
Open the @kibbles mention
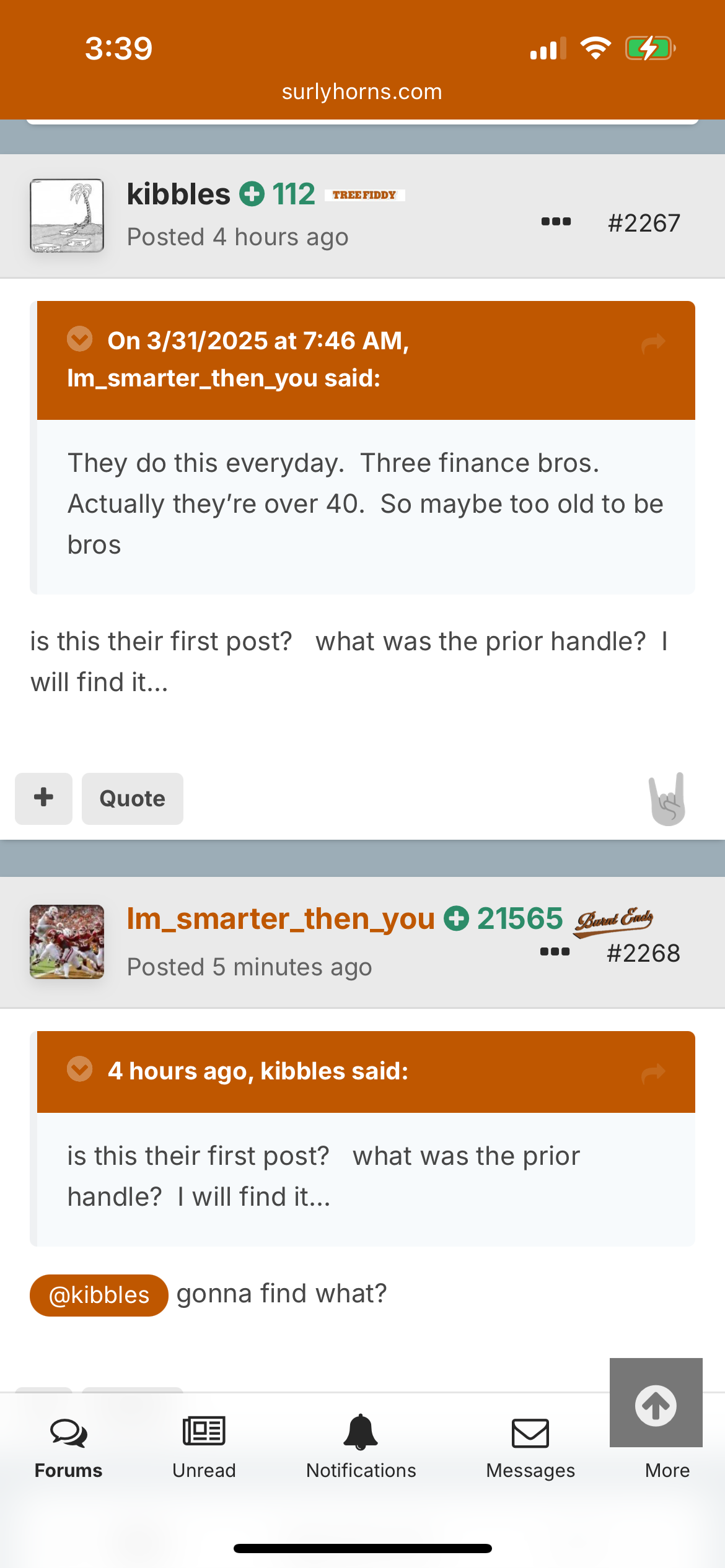pyautogui.click(x=99, y=1295)
